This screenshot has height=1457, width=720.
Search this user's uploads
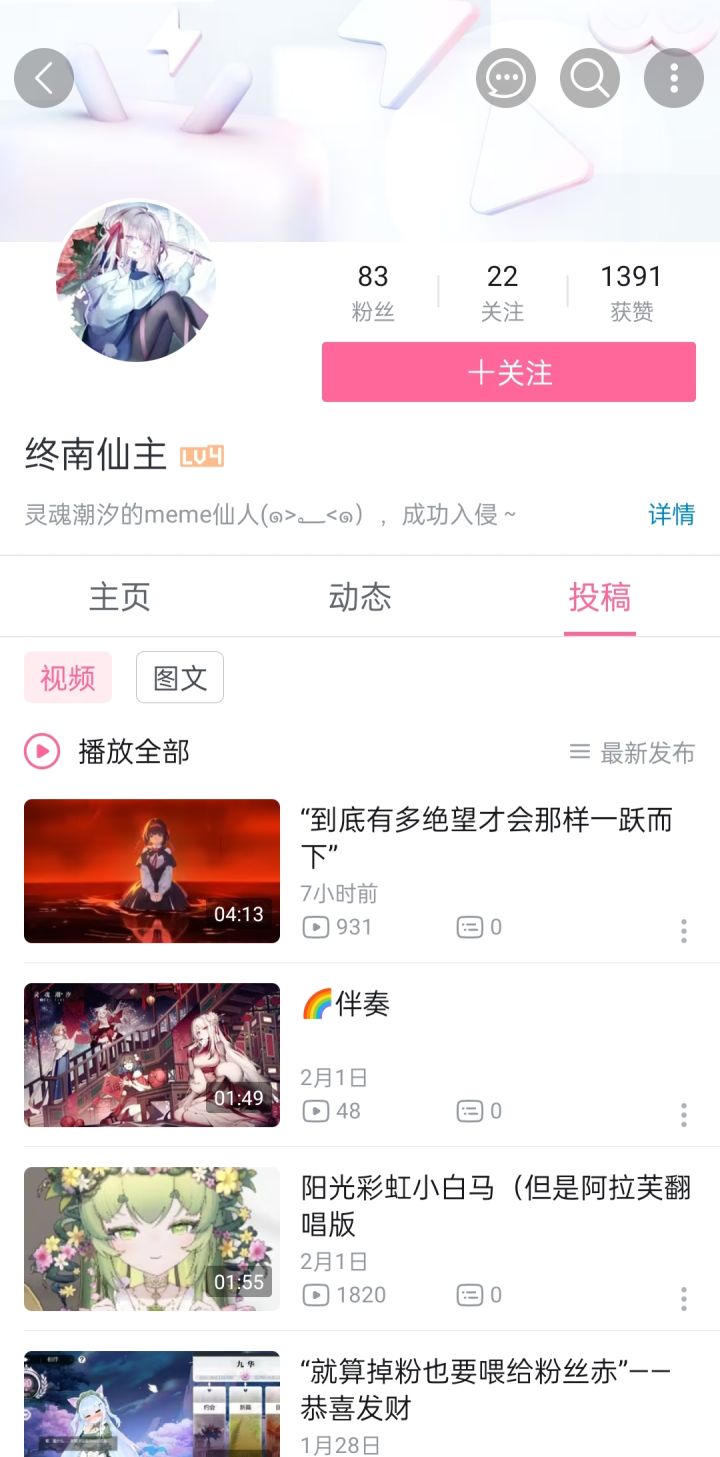click(x=589, y=78)
